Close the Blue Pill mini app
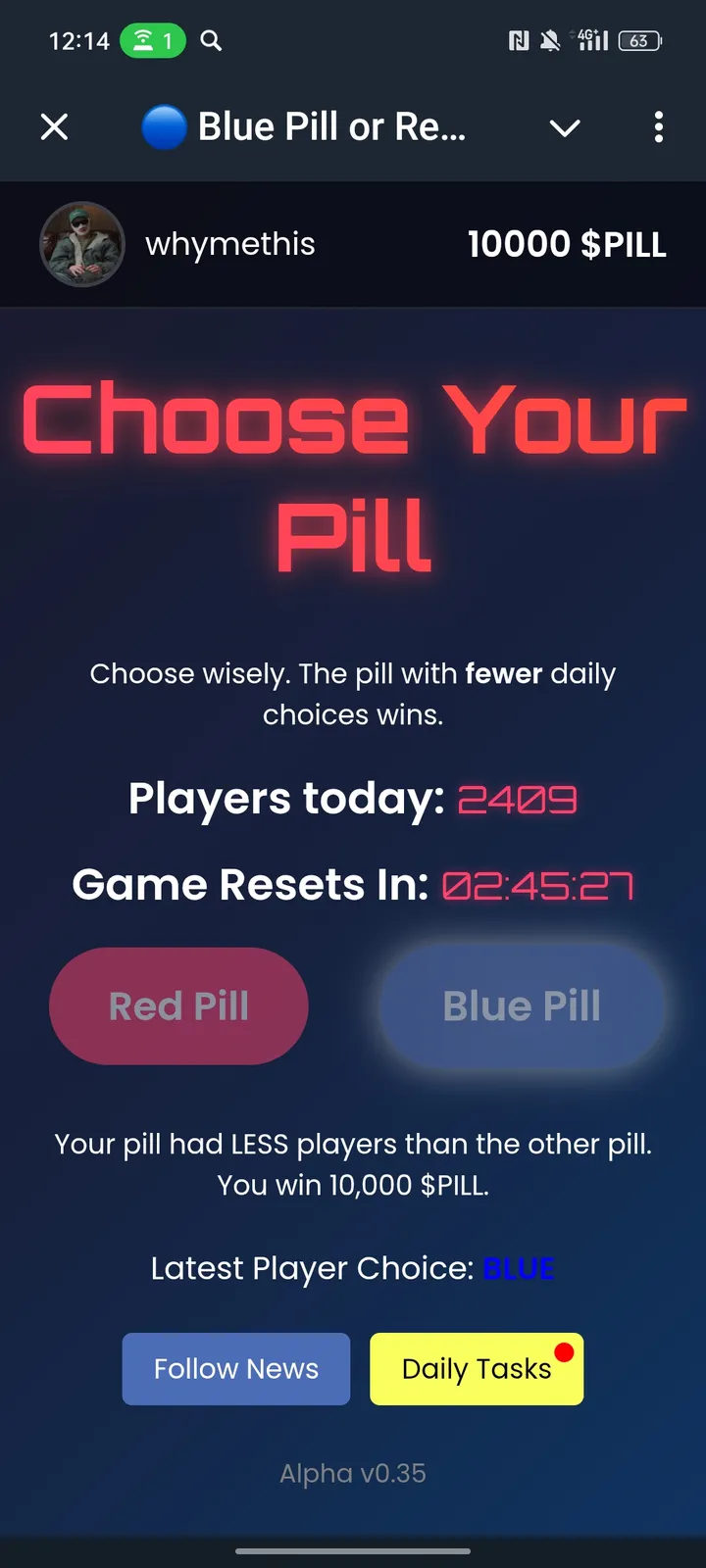This screenshot has height=1568, width=706. point(54,126)
